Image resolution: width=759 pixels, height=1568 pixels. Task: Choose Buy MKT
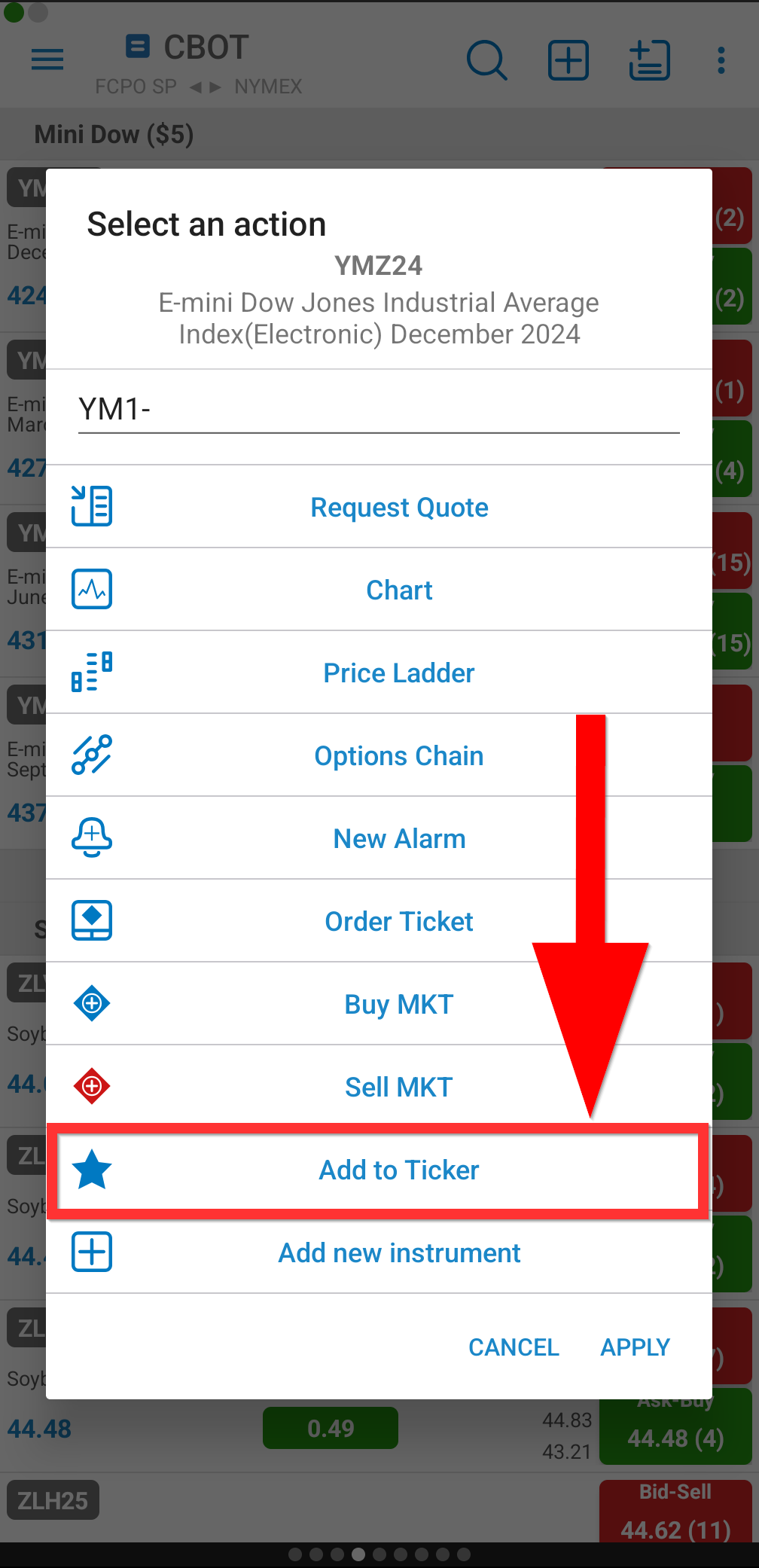tap(379, 1004)
